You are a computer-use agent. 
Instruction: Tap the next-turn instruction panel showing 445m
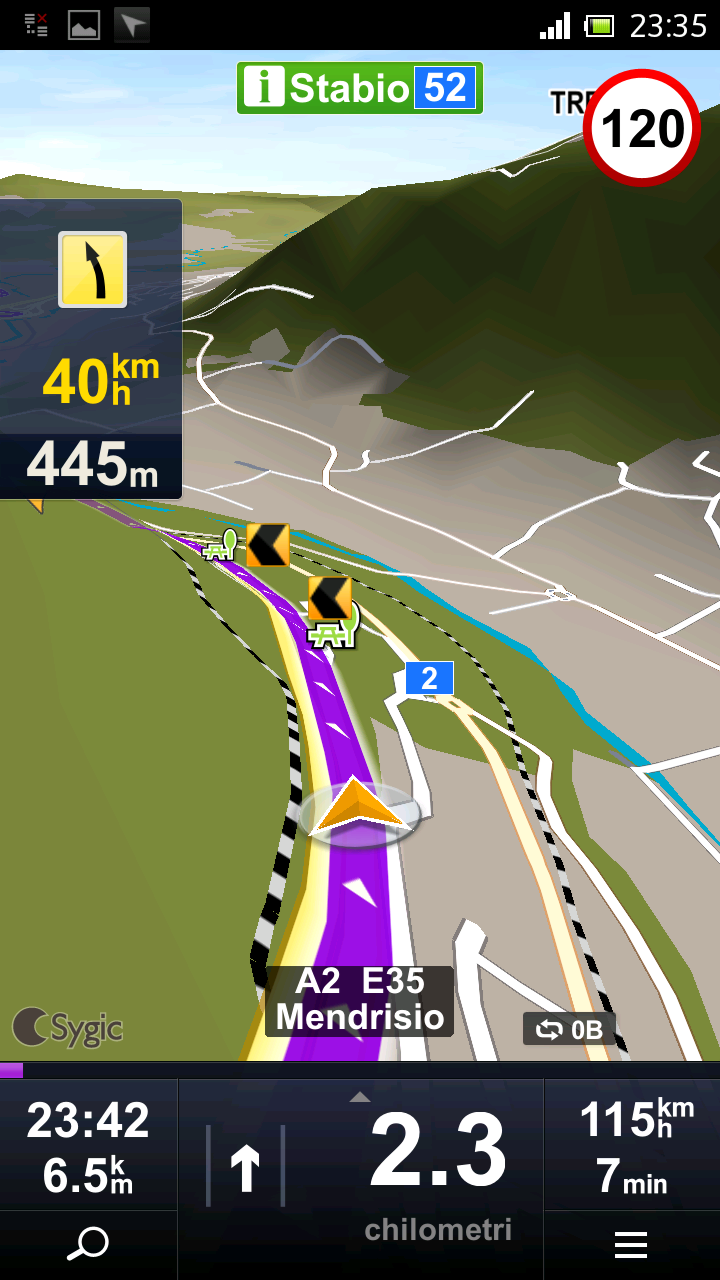(91, 349)
